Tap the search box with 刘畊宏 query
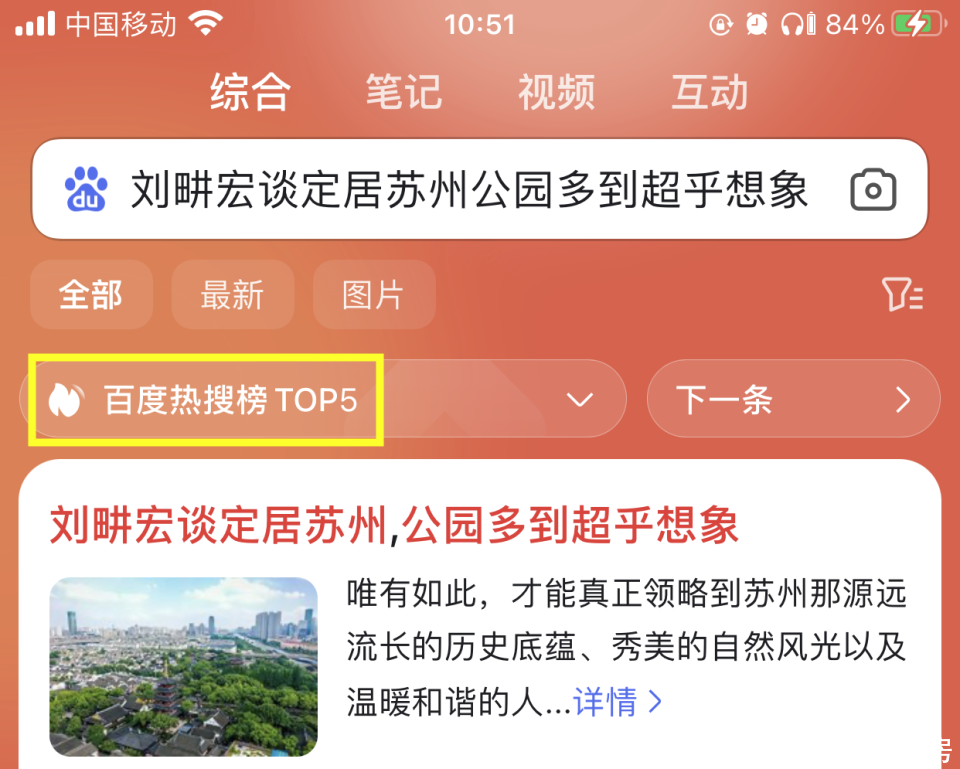Screen dimensions: 960x769 click(470, 189)
